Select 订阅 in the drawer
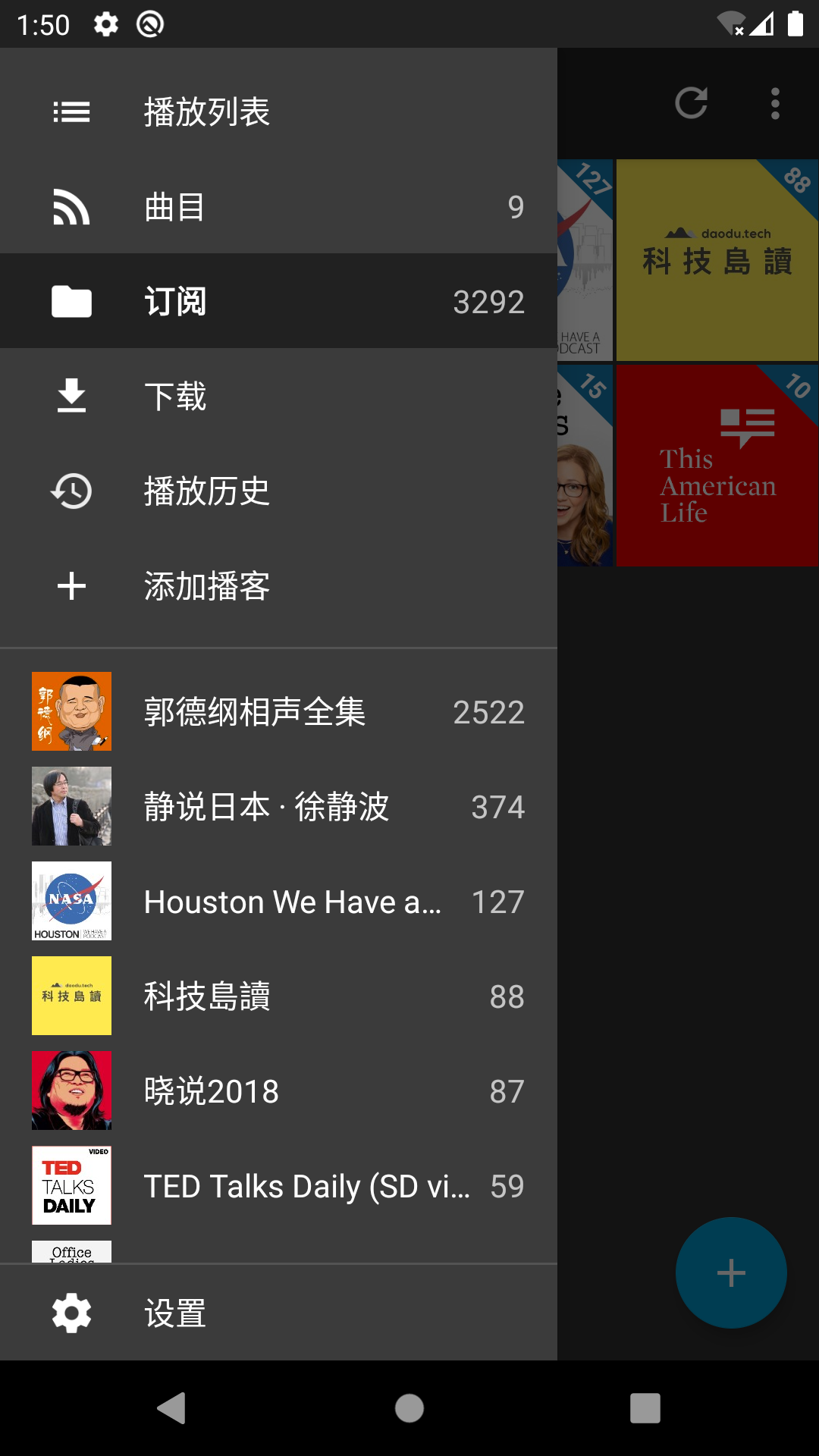The height and width of the screenshot is (1456, 819). pyautogui.click(x=278, y=302)
